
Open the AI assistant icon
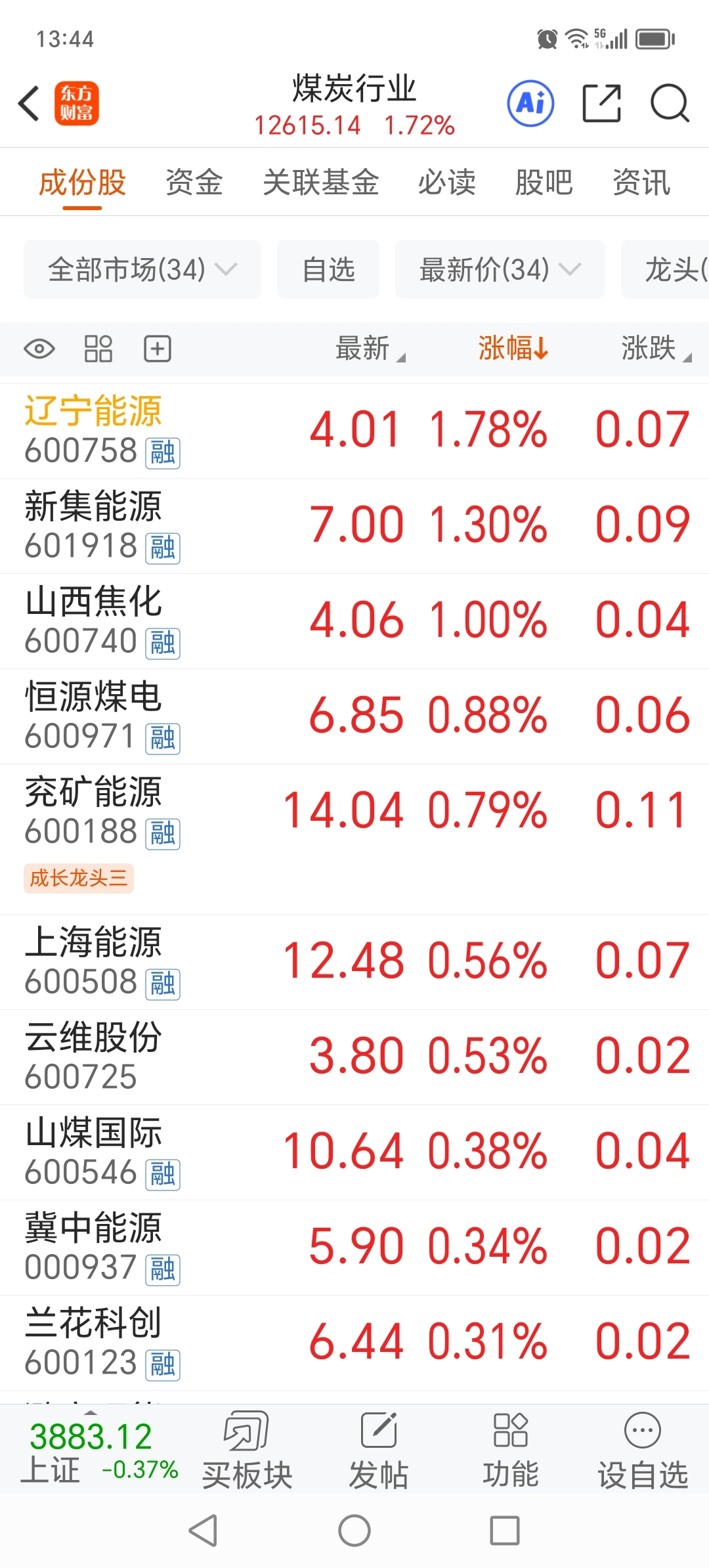click(x=530, y=104)
